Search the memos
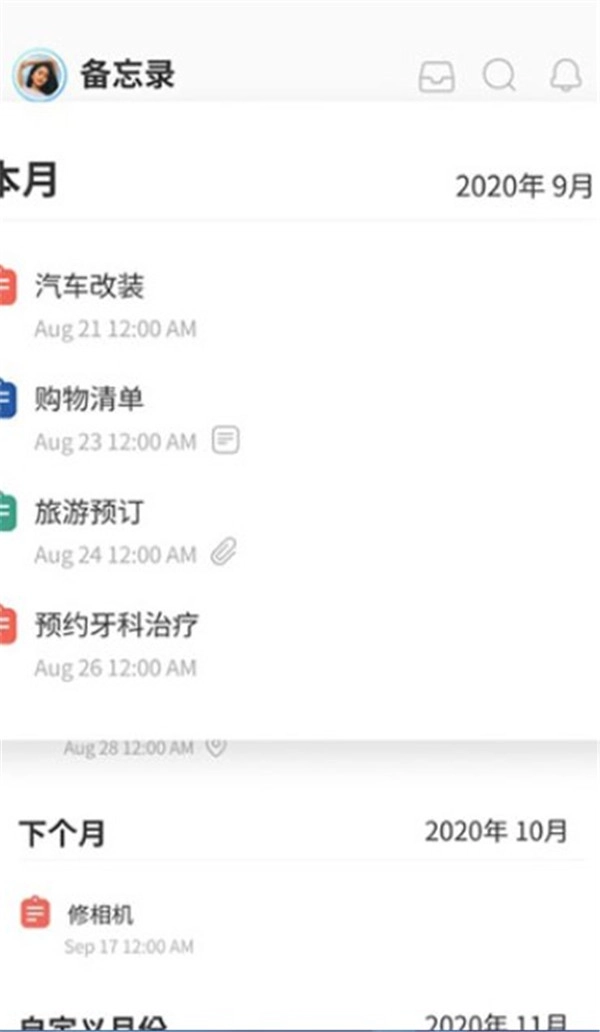 tap(499, 76)
